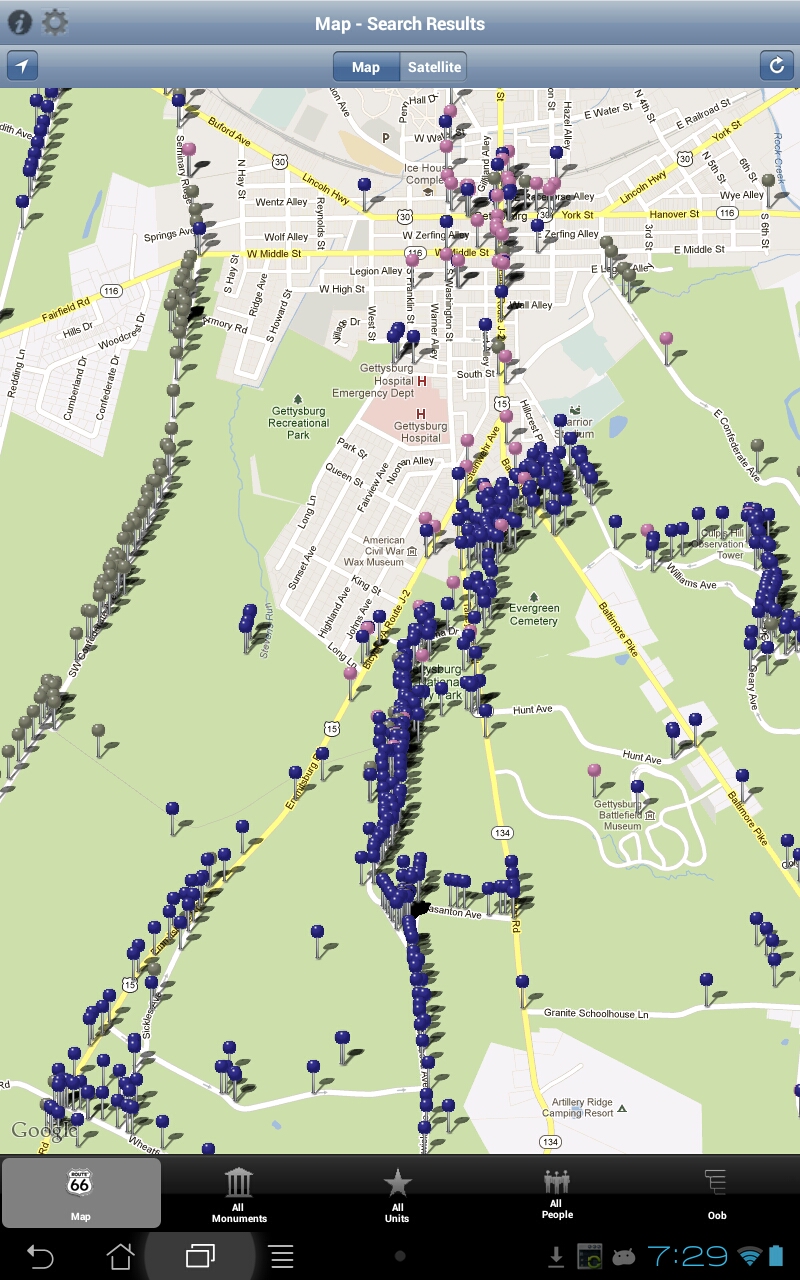The image size is (800, 1280).
Task: Select the Map view segment
Action: (x=366, y=67)
